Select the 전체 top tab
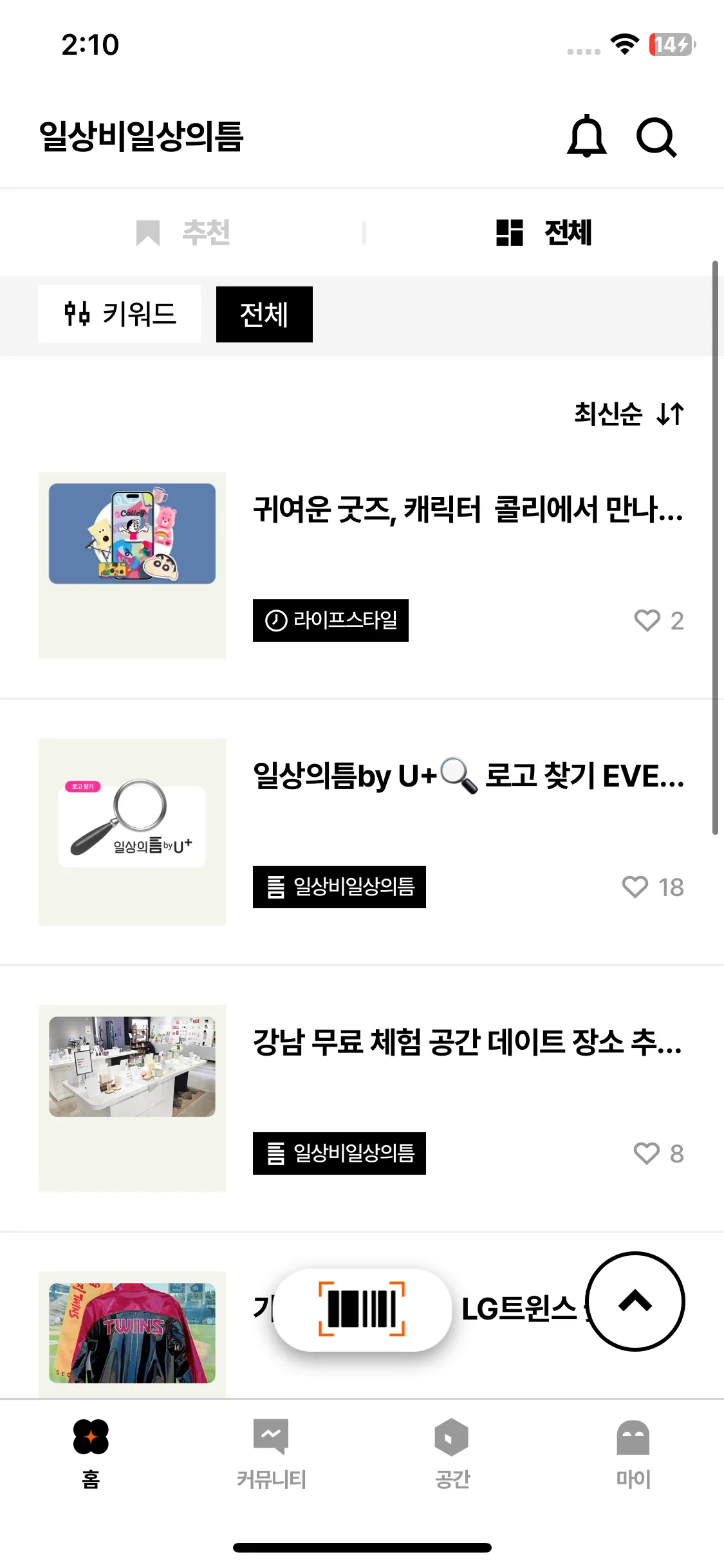 pyautogui.click(x=544, y=232)
